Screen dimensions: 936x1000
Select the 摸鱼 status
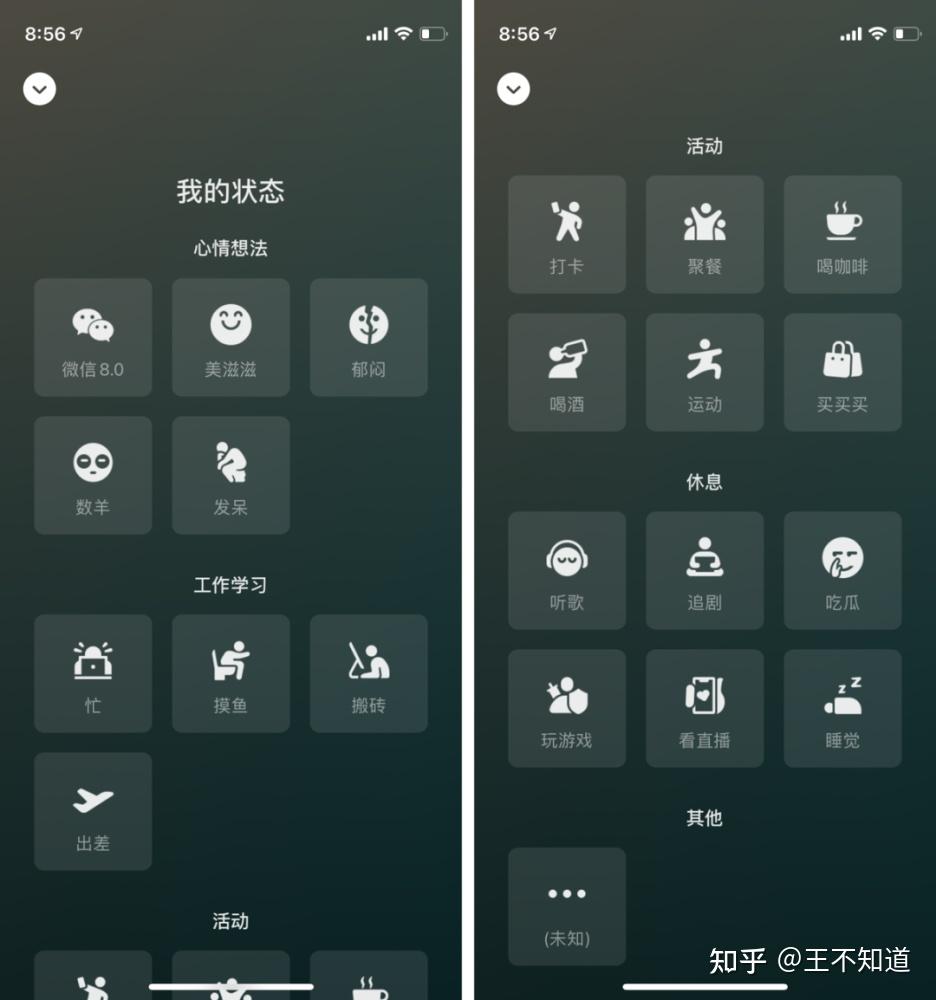coord(231,673)
